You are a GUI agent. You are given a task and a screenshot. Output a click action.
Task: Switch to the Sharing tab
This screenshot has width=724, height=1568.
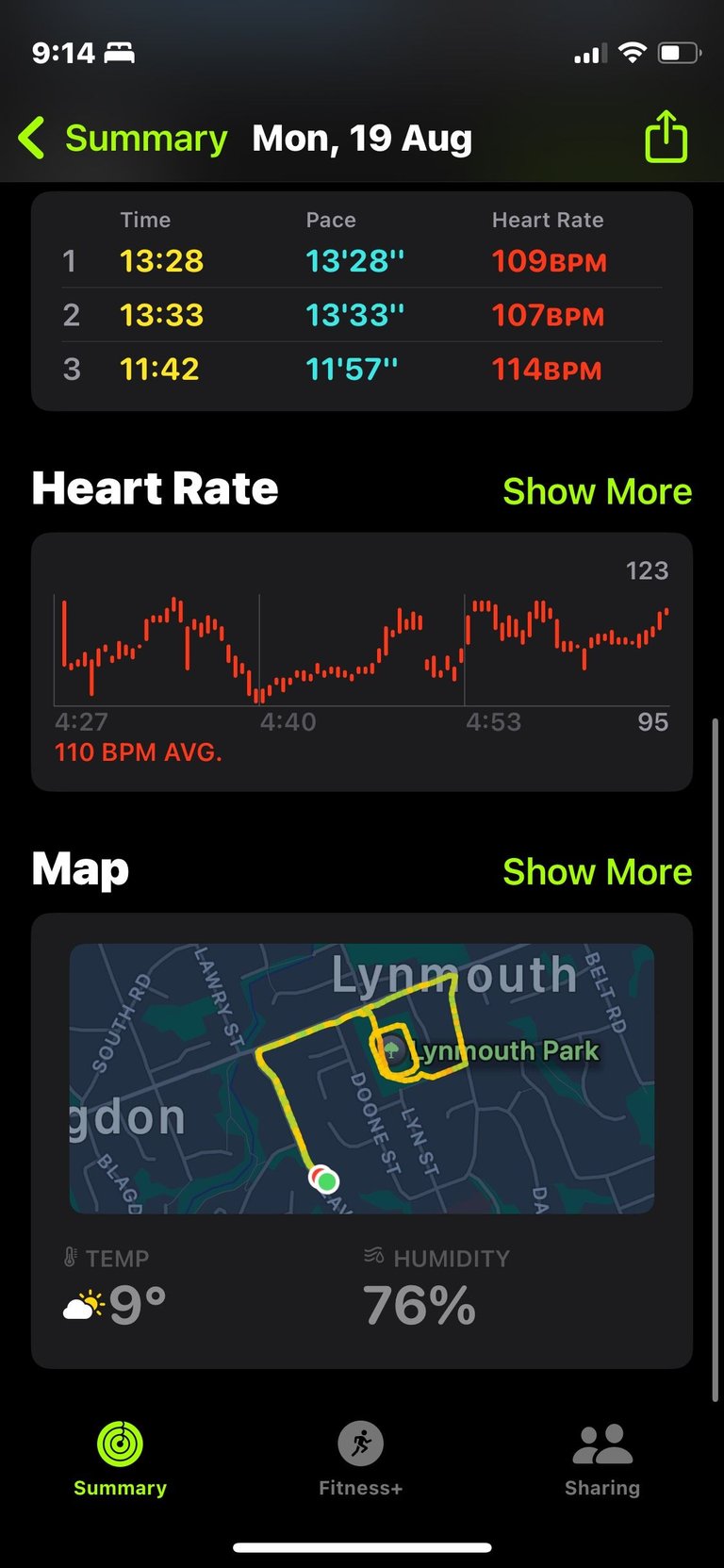click(602, 1460)
